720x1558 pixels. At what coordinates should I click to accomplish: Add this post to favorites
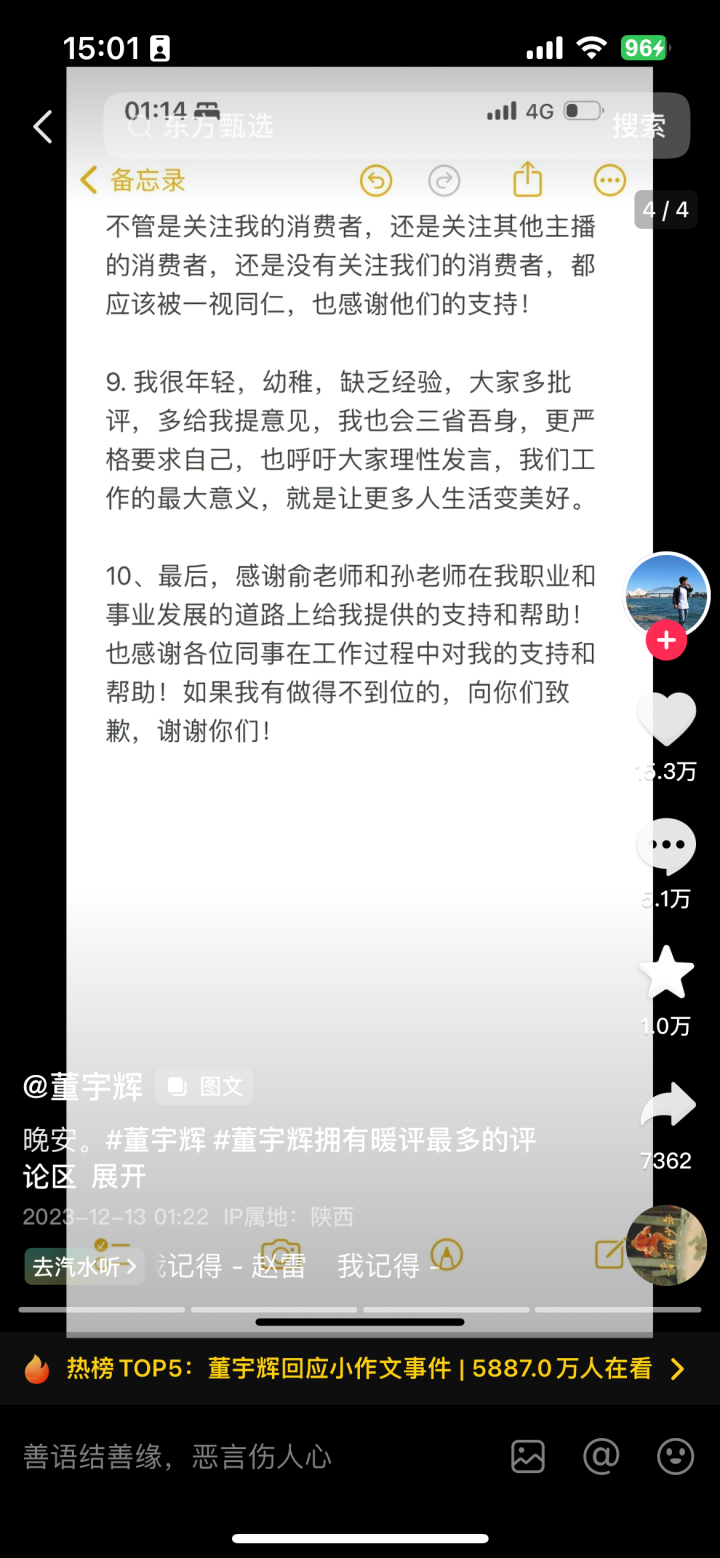[x=666, y=973]
